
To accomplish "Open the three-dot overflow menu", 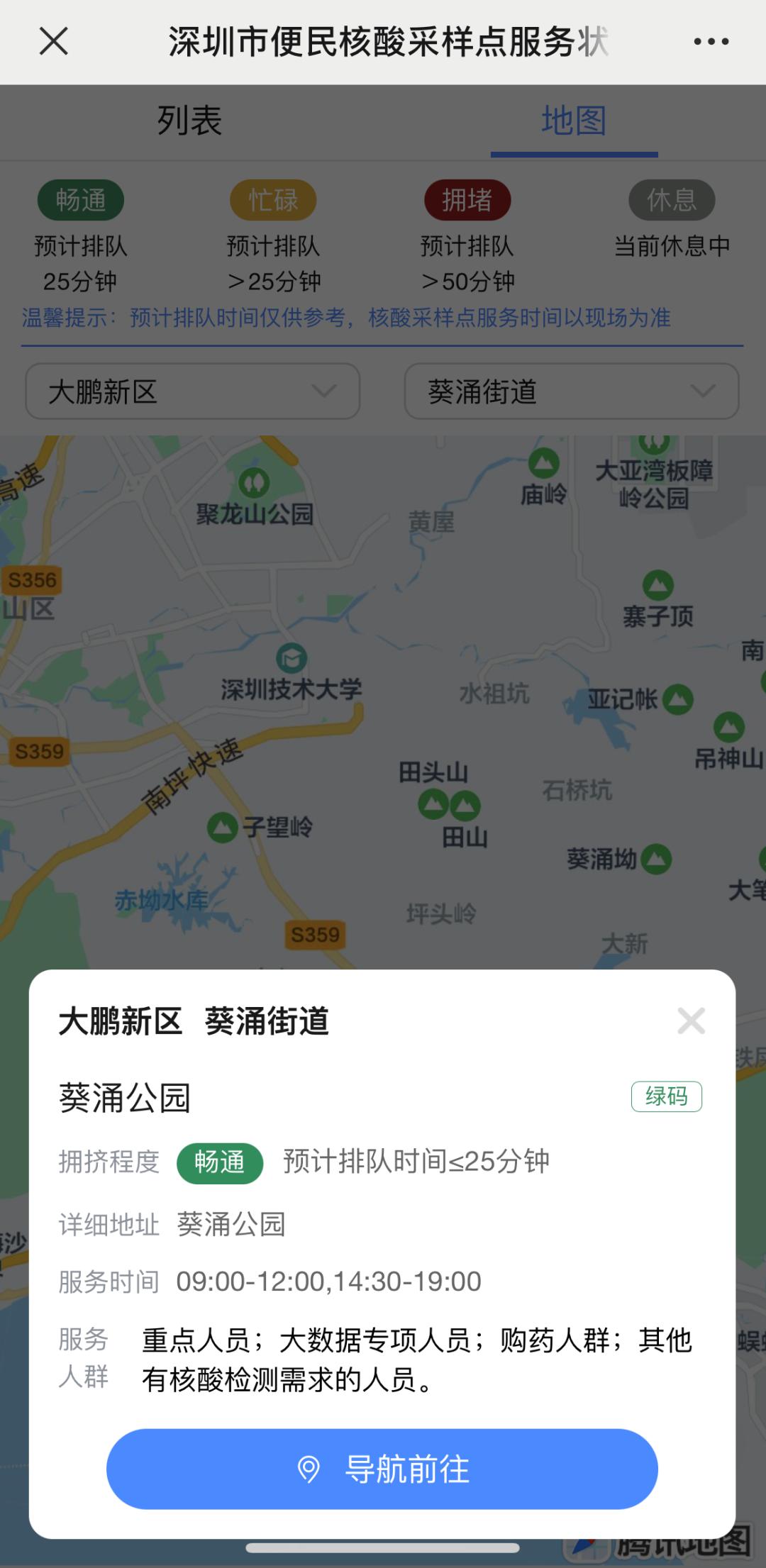I will 711,42.
